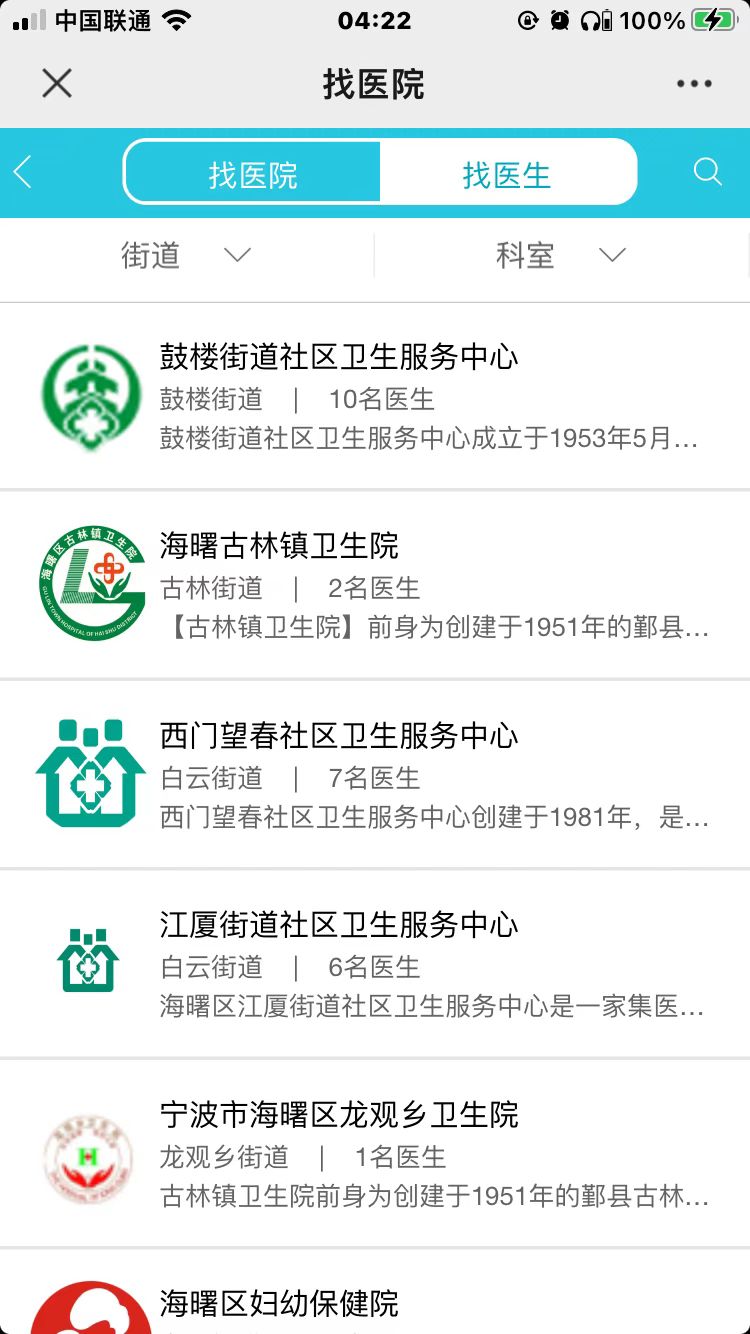Open 海曙区妇幼保健院 entry
Screen dimensions: 750x1334
point(375,1292)
